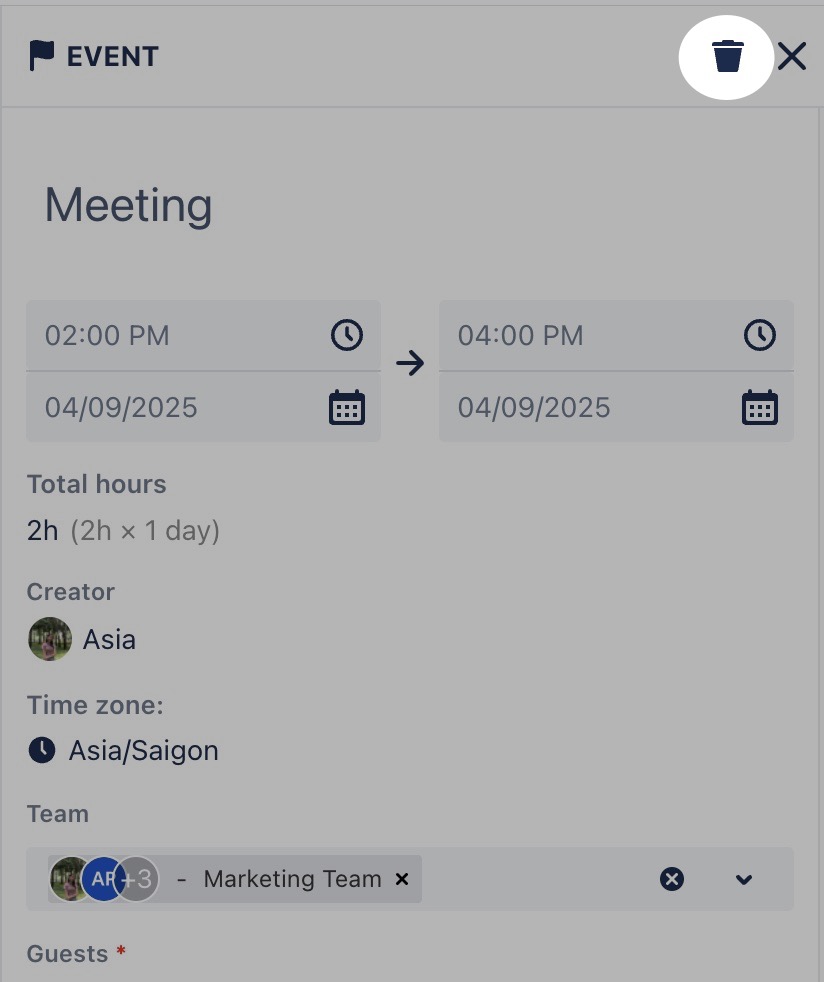Screen dimensions: 824x982
Task: Change the start date 04/09/2025
Action: pyautogui.click(x=180, y=408)
